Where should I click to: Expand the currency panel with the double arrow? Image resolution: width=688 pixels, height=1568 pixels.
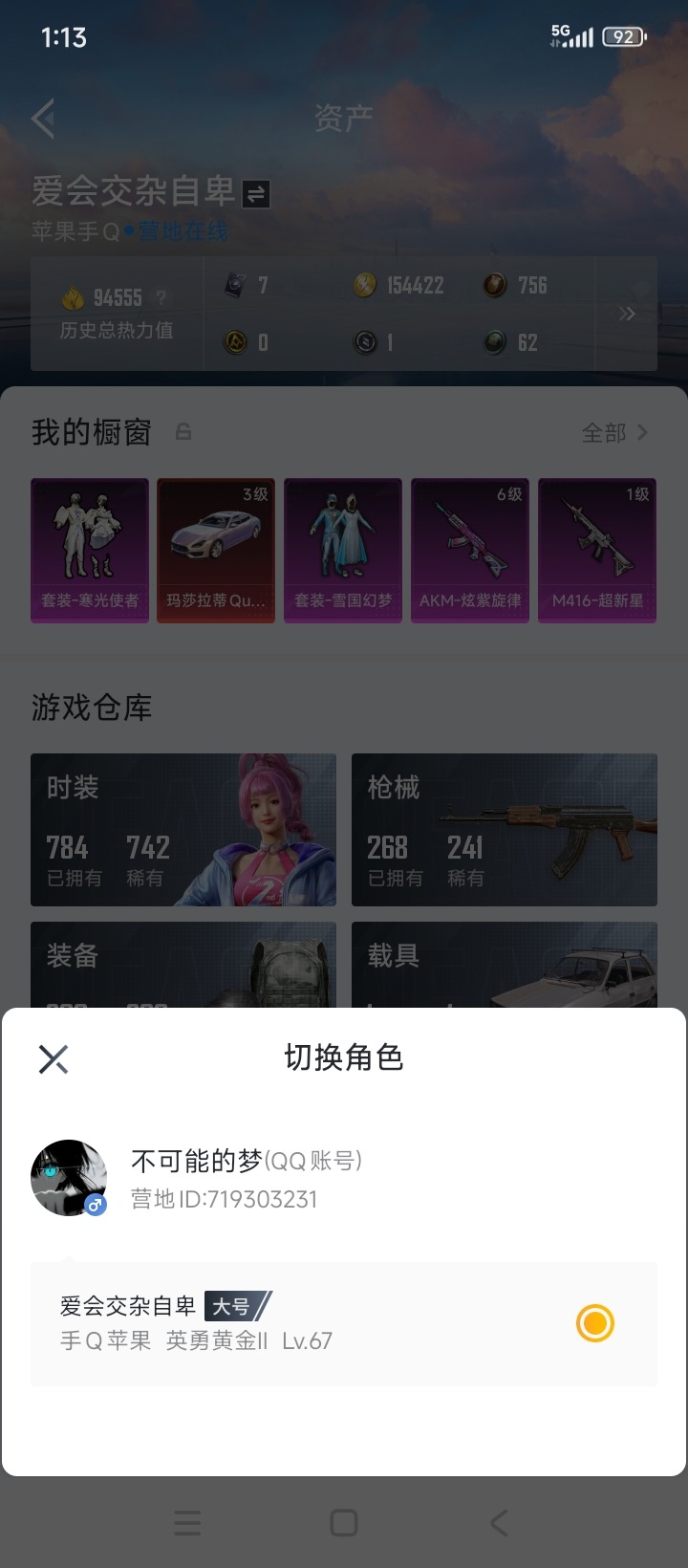click(x=628, y=314)
